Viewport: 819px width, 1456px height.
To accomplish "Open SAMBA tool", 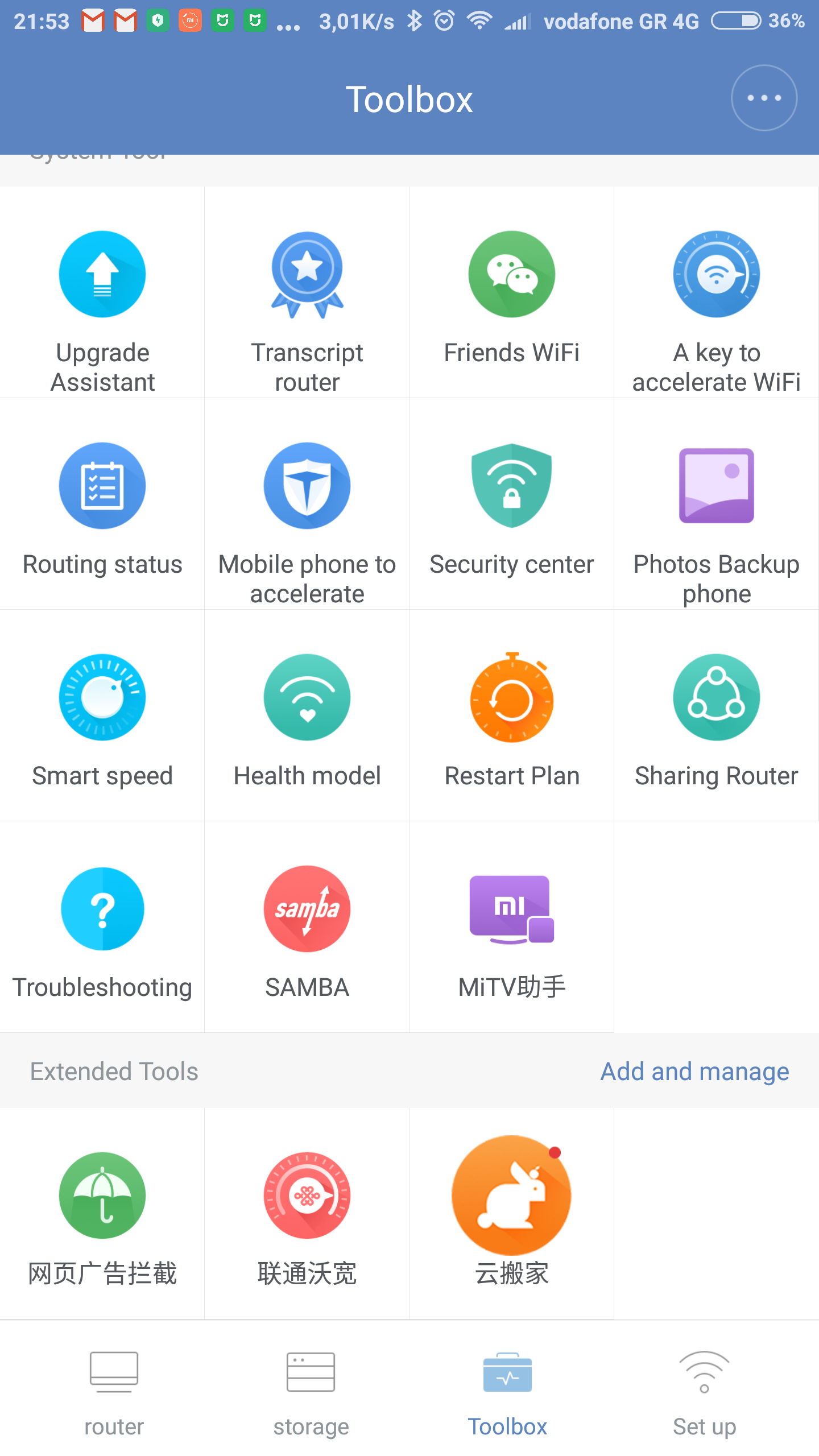I will click(x=307, y=928).
